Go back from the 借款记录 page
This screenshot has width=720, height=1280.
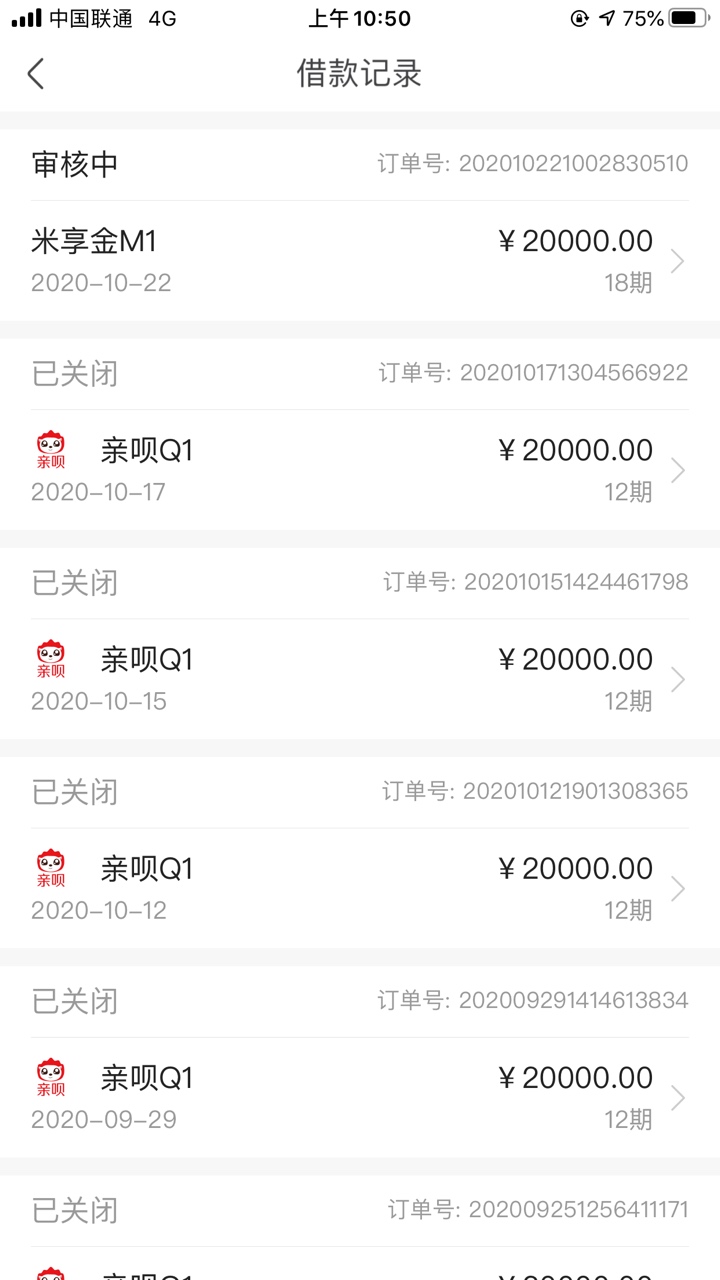tap(36, 74)
